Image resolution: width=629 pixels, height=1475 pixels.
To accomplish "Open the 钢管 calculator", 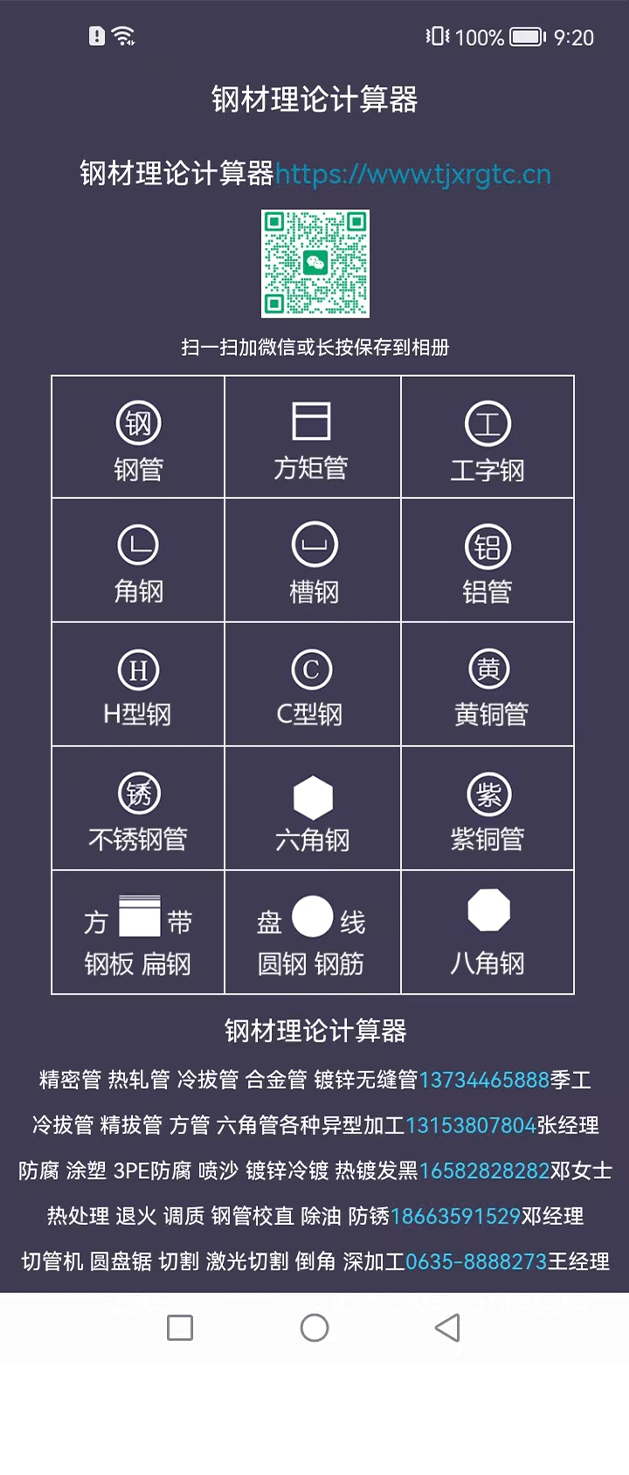I will tap(138, 438).
